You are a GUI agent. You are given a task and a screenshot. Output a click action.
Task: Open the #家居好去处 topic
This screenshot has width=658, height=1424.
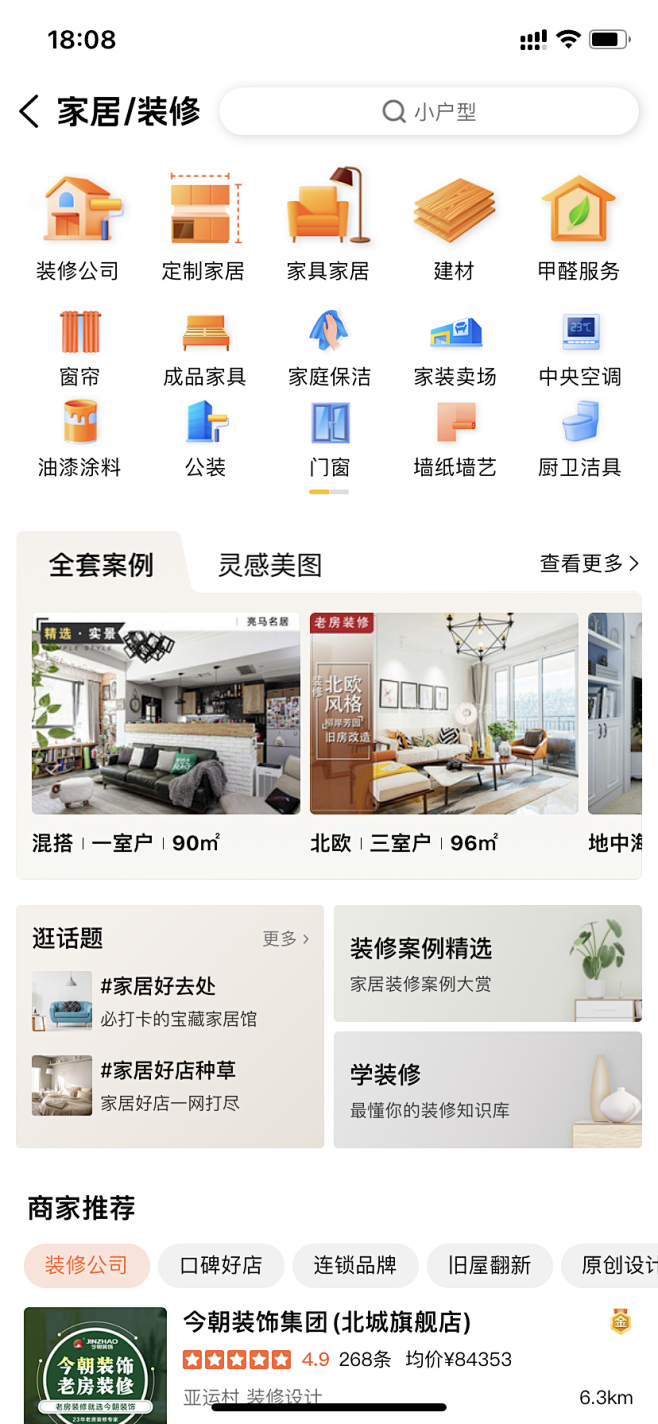click(170, 1001)
